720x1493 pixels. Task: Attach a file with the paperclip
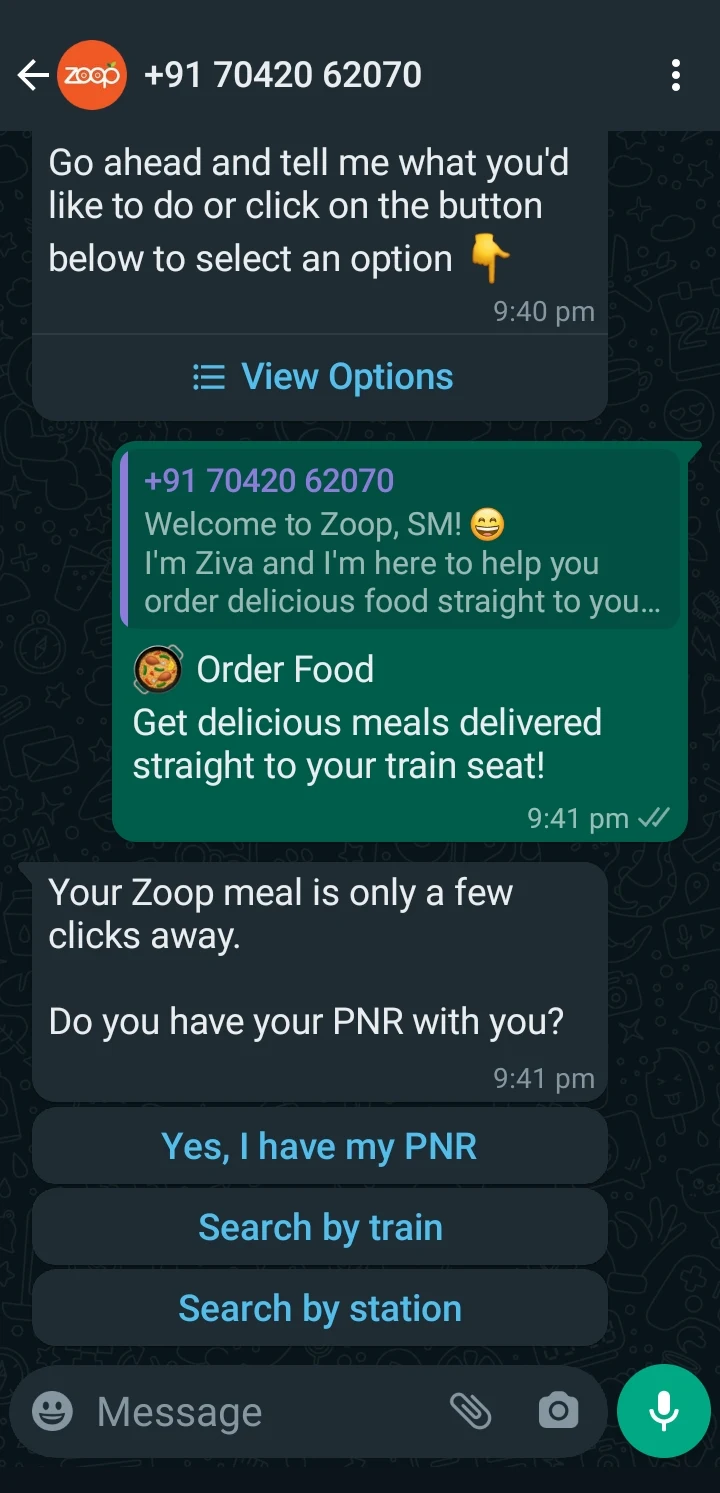pyautogui.click(x=470, y=1412)
